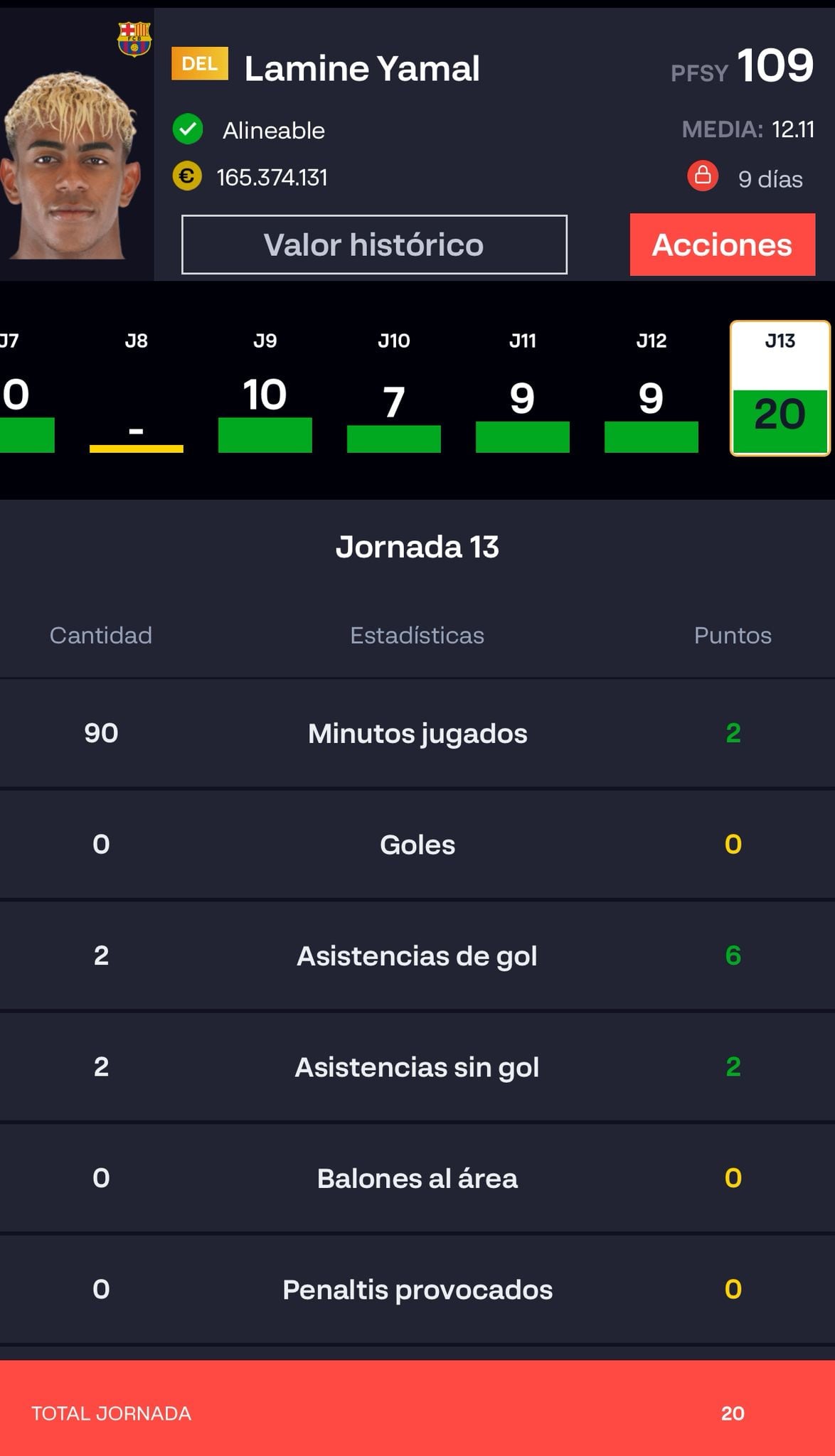835x1456 pixels.
Task: Open Valor histórico chart
Action: point(374,245)
